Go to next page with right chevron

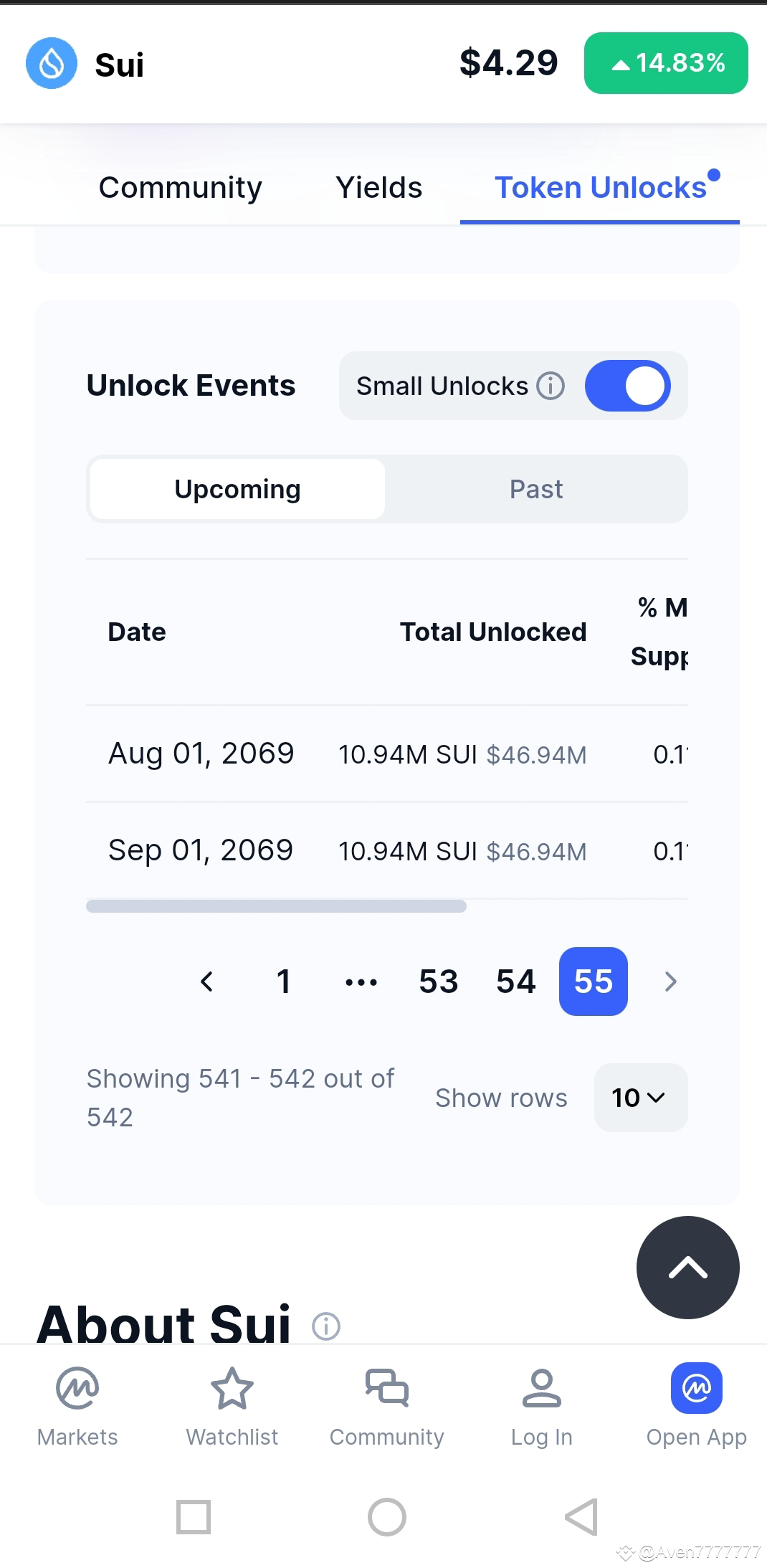click(x=670, y=982)
